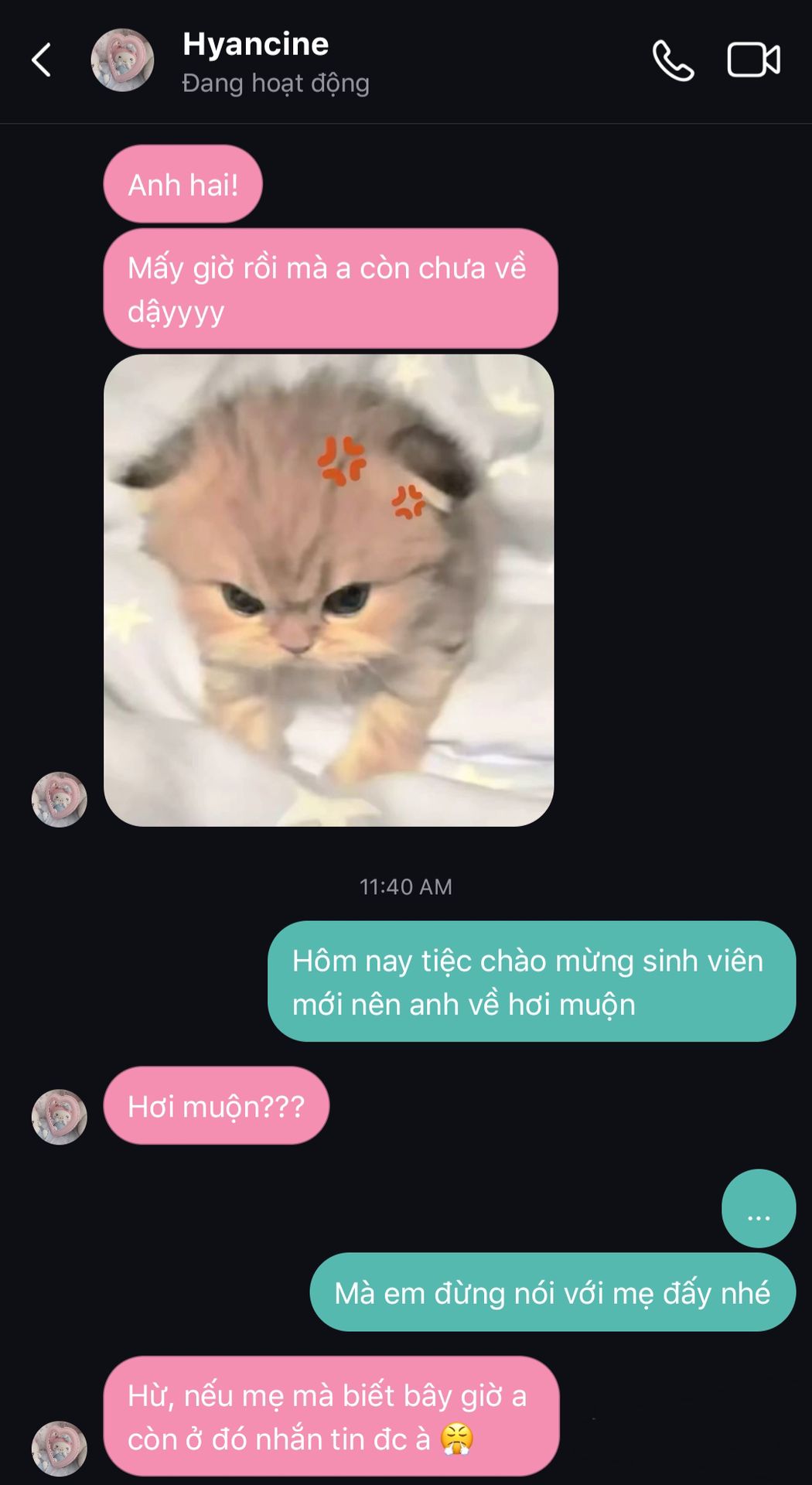Open the angry kitten image message

click(329, 590)
